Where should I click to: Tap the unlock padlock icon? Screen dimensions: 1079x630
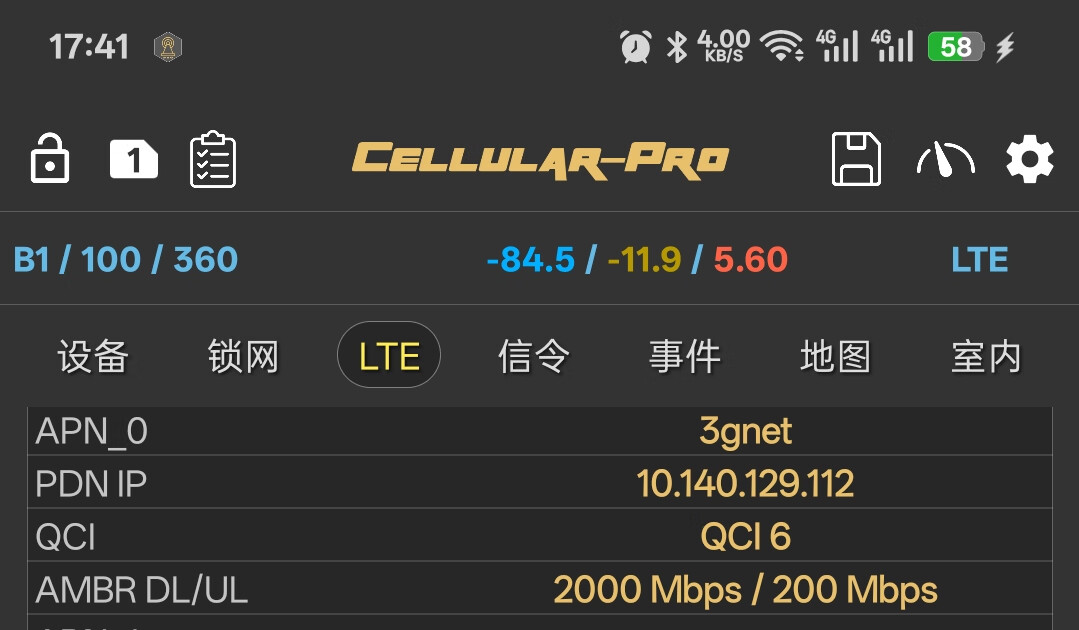[x=50, y=158]
